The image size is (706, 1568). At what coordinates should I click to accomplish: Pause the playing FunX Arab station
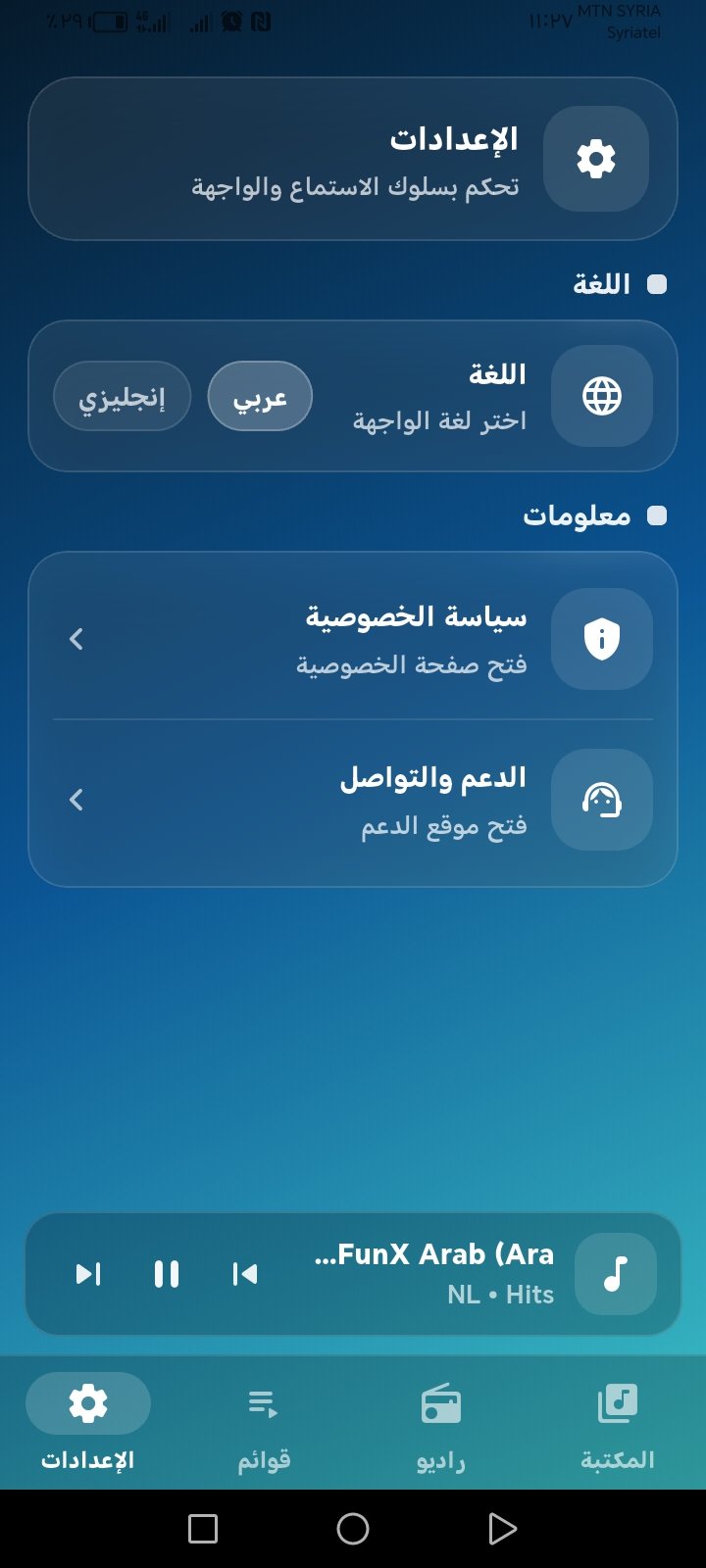point(166,1273)
